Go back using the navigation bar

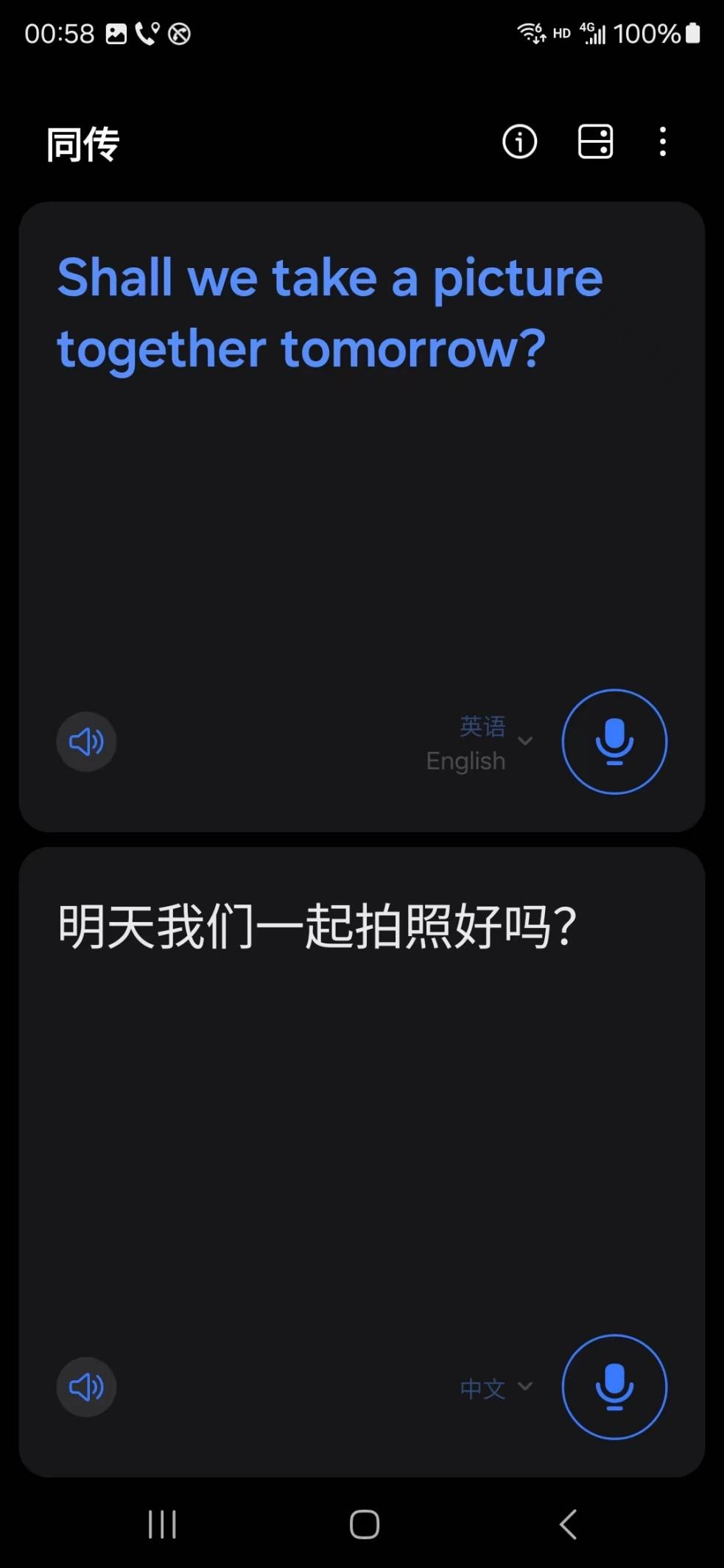(567, 1525)
